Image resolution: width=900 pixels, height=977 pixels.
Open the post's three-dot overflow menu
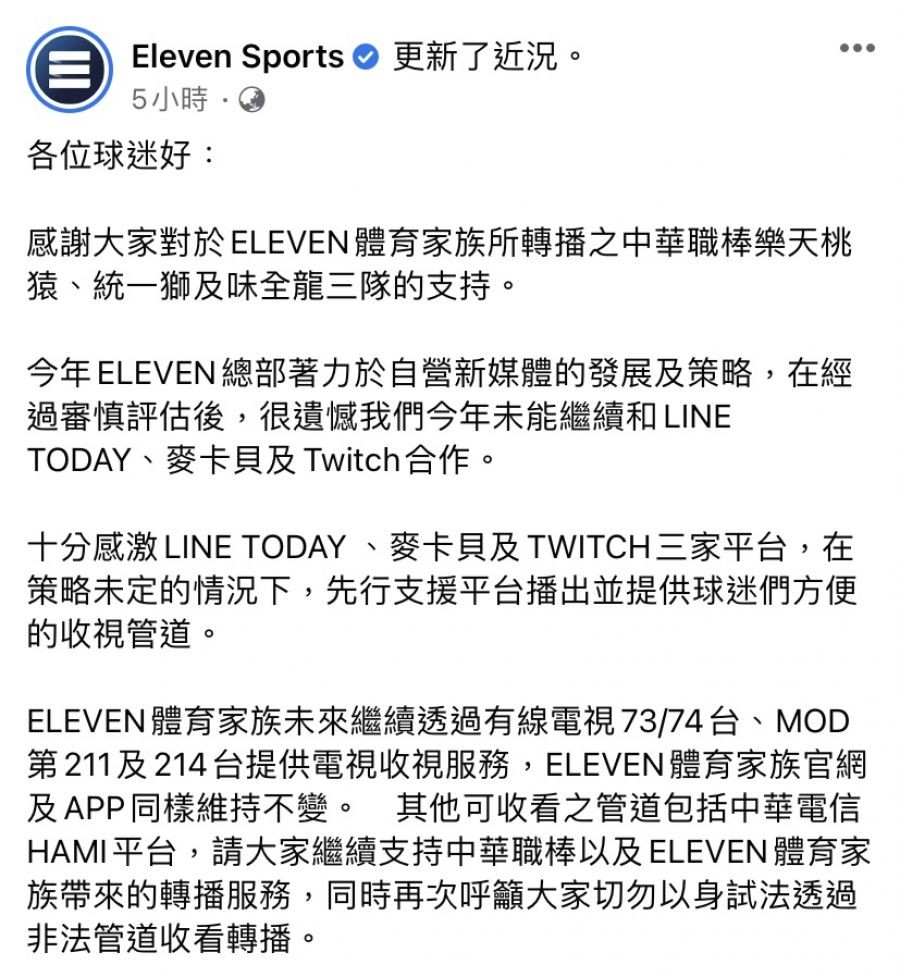click(x=857, y=49)
